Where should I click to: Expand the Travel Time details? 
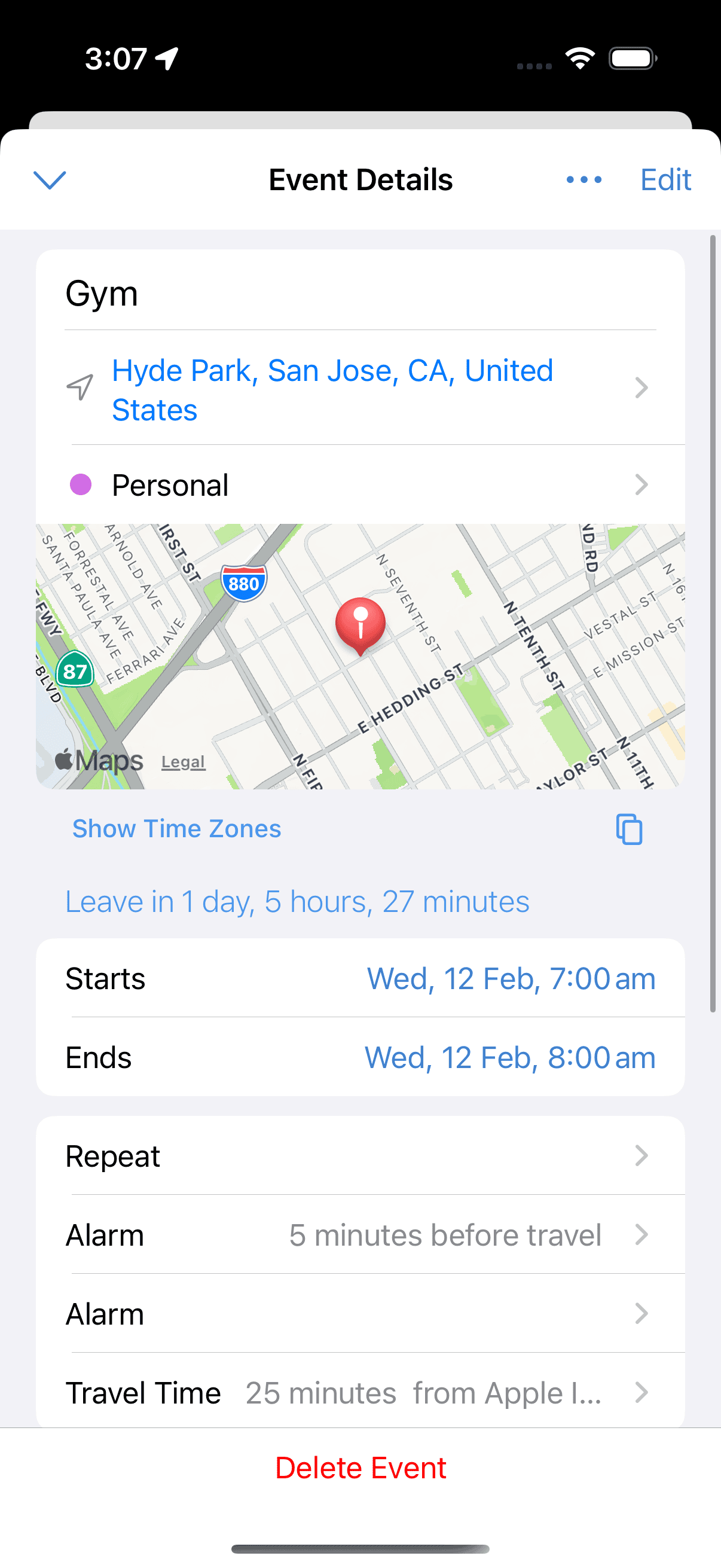tap(361, 1392)
